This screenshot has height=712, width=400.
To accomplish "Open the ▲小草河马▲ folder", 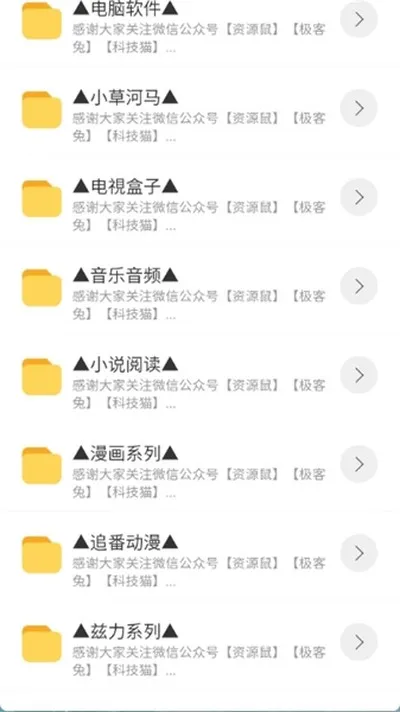I will (x=200, y=112).
